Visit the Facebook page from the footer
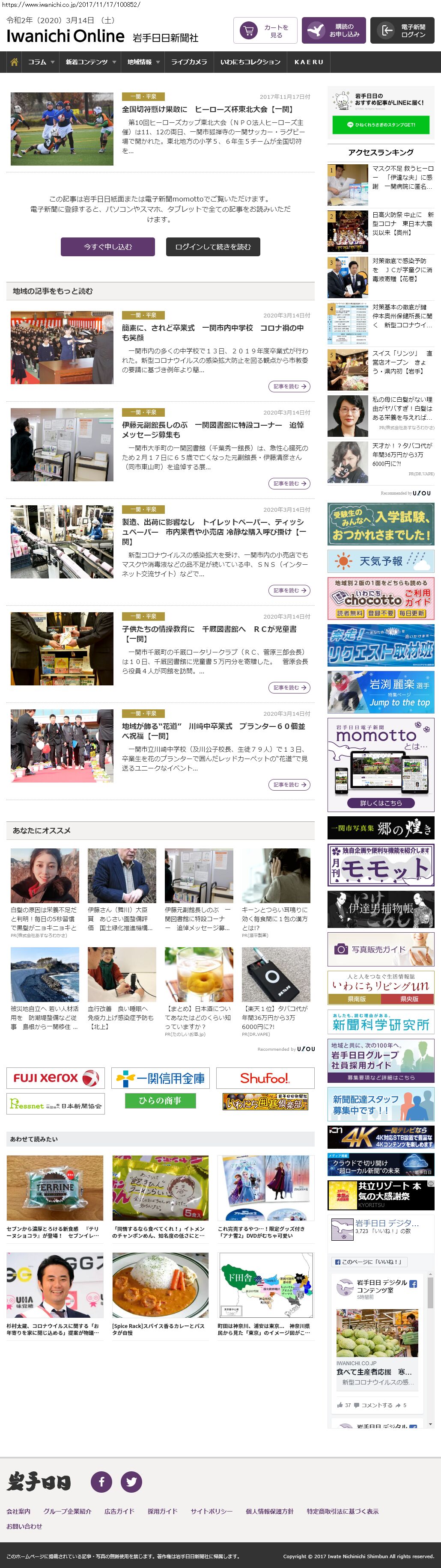Image resolution: width=441 pixels, height=1568 pixels. coord(101,1482)
